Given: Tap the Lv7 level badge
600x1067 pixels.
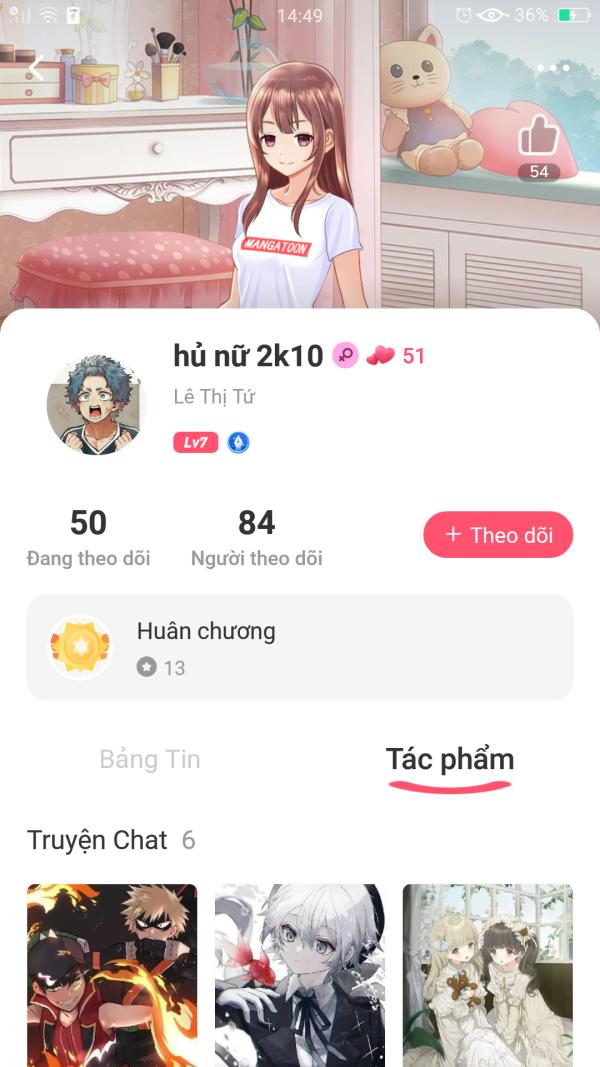Looking at the screenshot, I should pyautogui.click(x=196, y=443).
